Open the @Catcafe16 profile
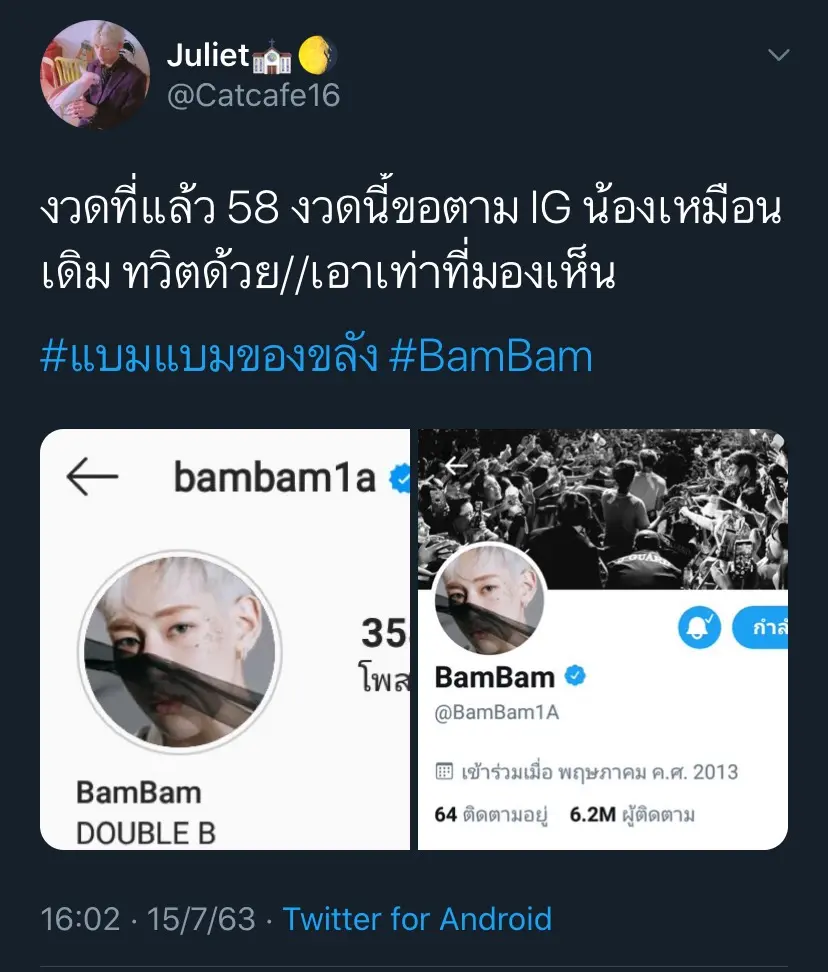 click(x=253, y=96)
